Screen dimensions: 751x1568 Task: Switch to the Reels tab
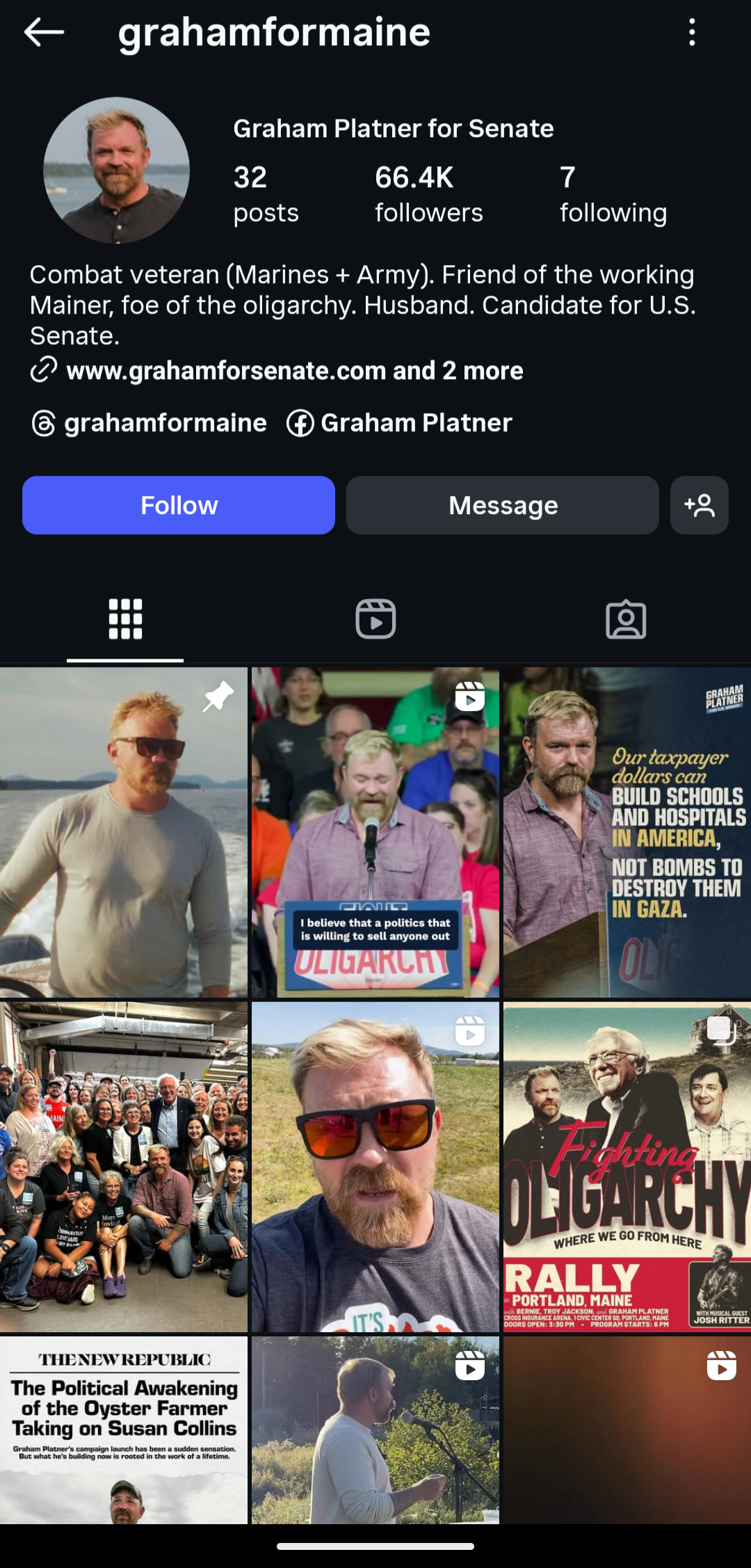pyautogui.click(x=375, y=618)
